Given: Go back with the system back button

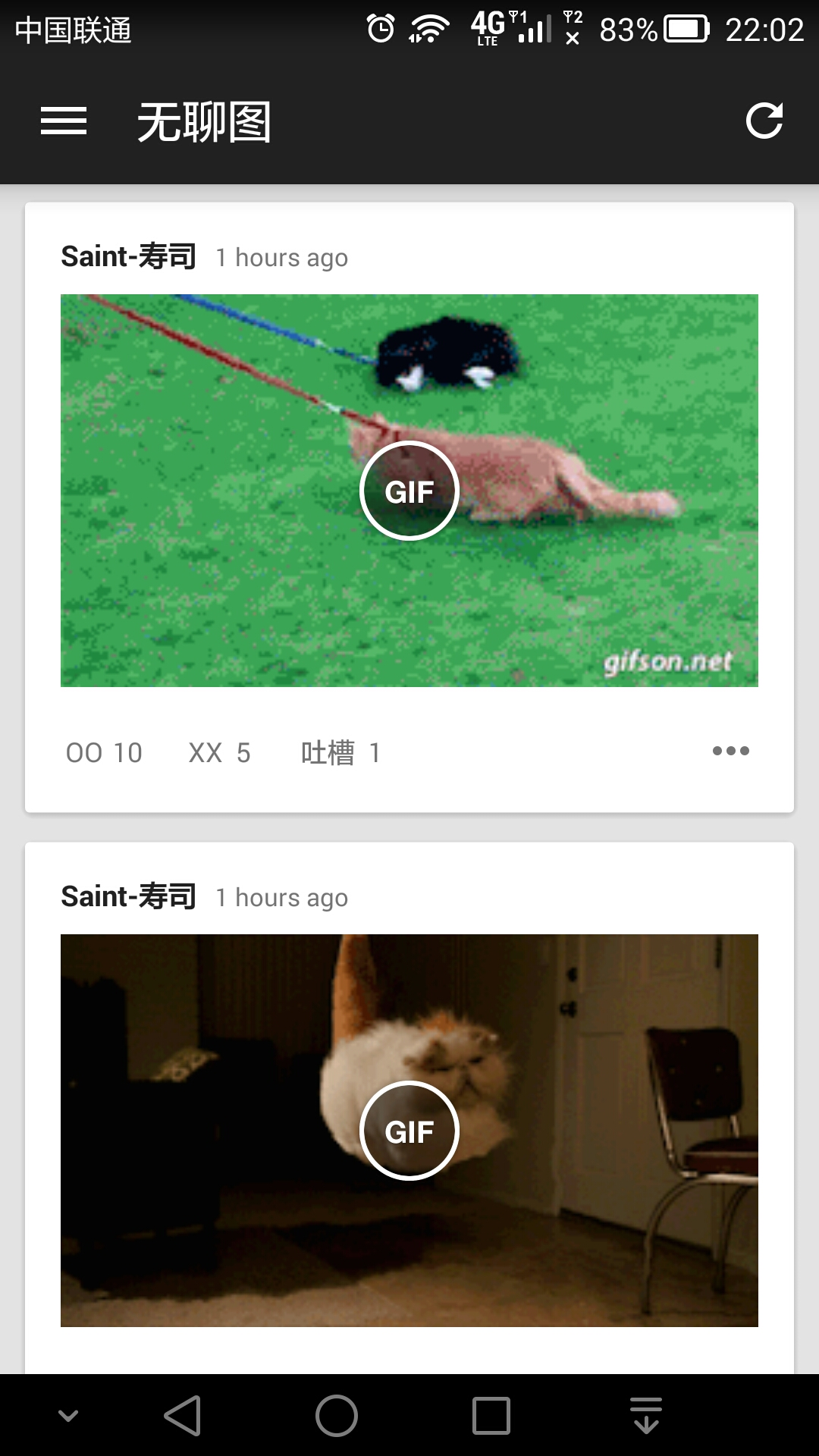Looking at the screenshot, I should pos(183,1416).
